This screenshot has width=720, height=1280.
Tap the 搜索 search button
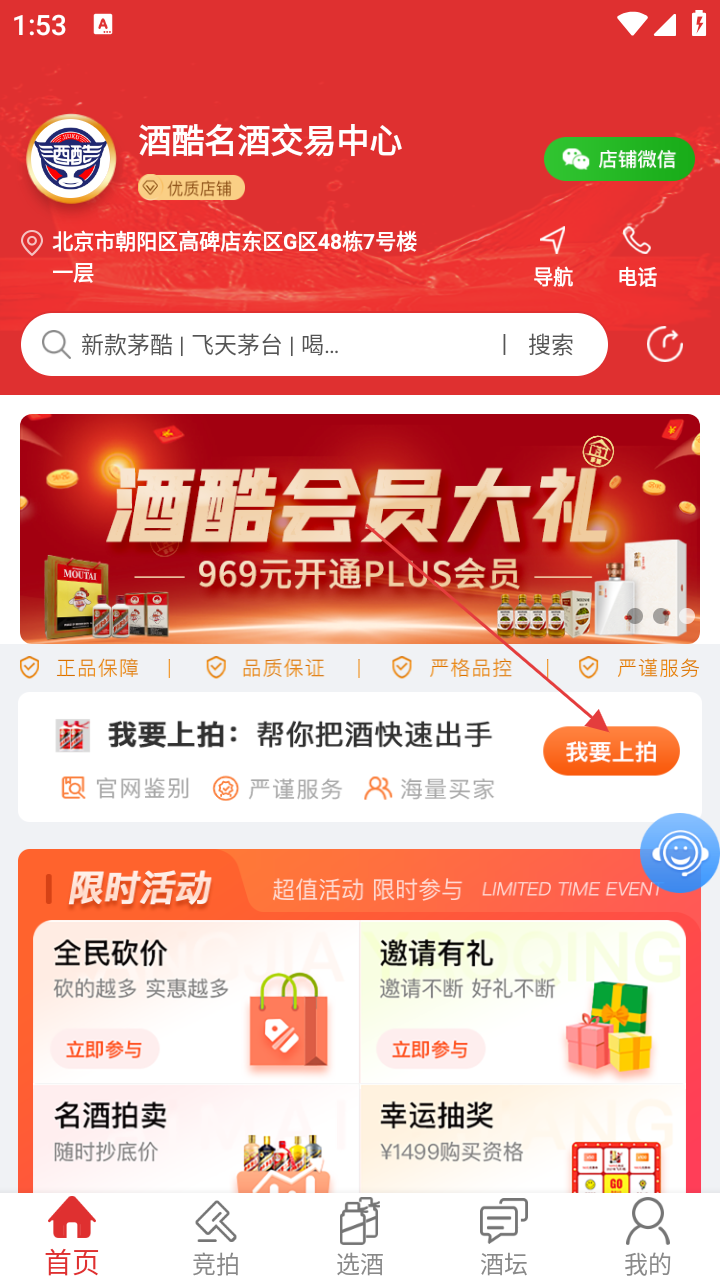pyautogui.click(x=551, y=345)
